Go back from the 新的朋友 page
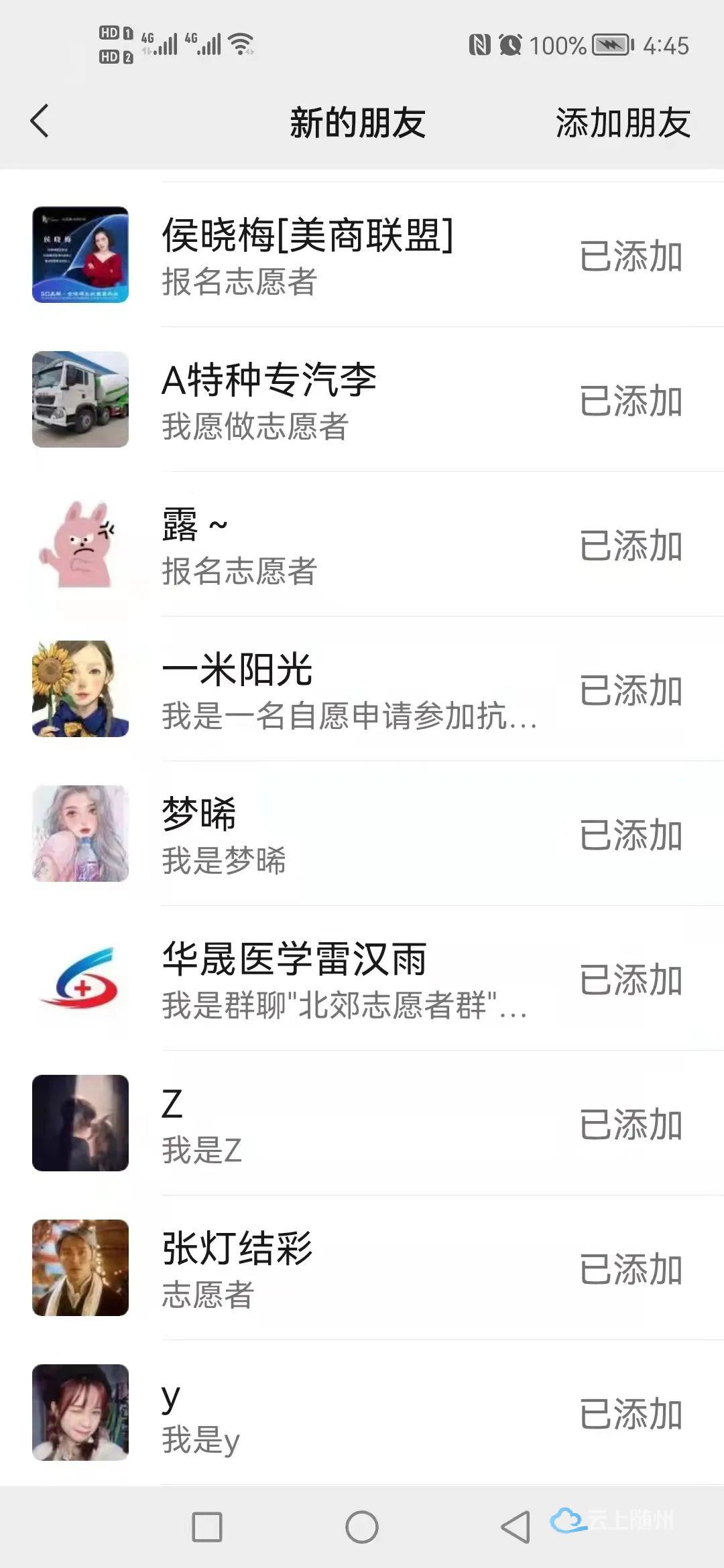The height and width of the screenshot is (1568, 724). (40, 121)
